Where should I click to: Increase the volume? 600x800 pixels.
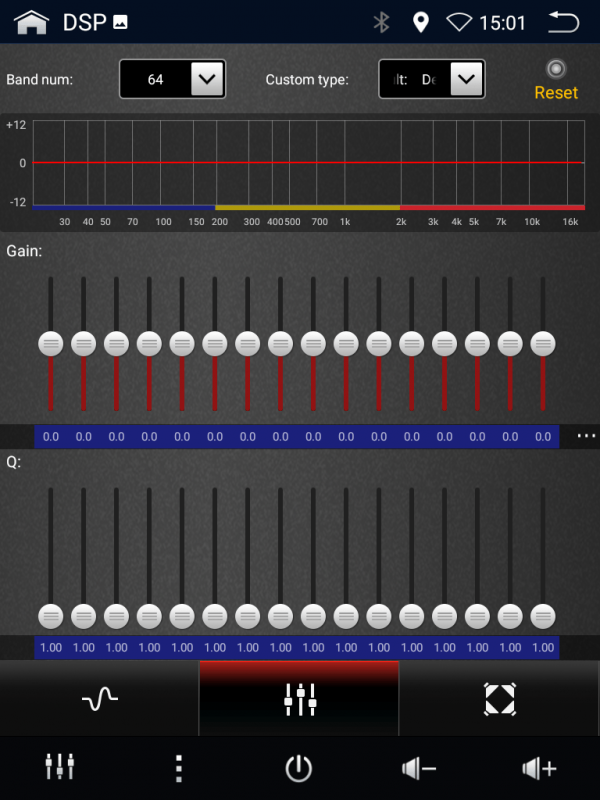click(538, 768)
